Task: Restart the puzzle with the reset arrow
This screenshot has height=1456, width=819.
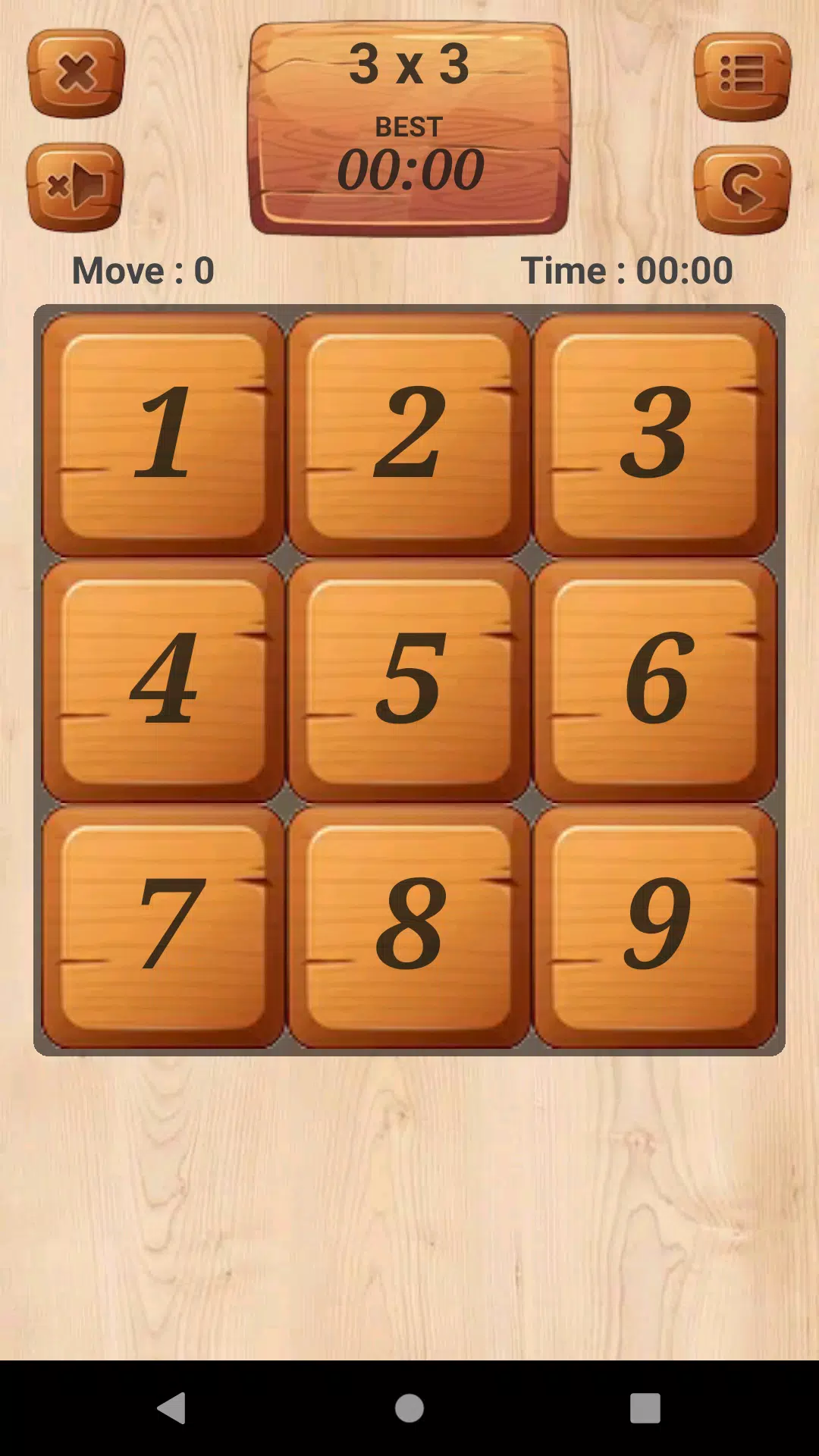Action: pyautogui.click(x=742, y=190)
